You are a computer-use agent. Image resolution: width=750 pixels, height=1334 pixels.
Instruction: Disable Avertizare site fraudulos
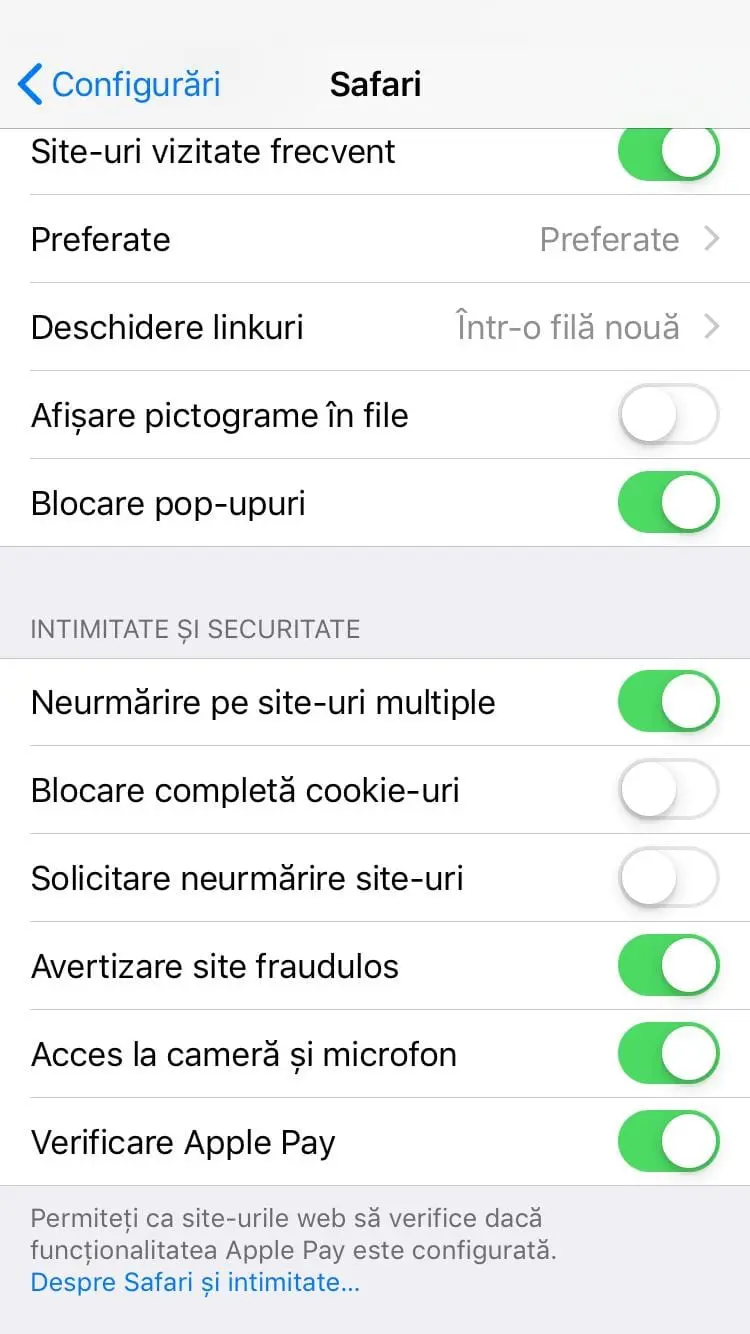[x=669, y=966]
